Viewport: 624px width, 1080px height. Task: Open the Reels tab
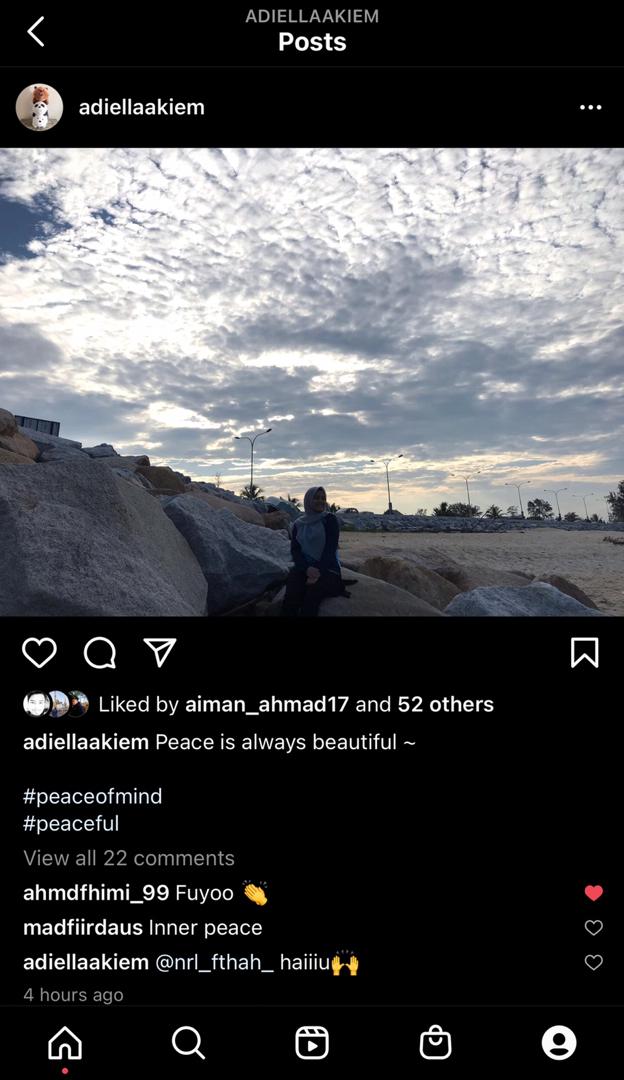[x=312, y=1043]
